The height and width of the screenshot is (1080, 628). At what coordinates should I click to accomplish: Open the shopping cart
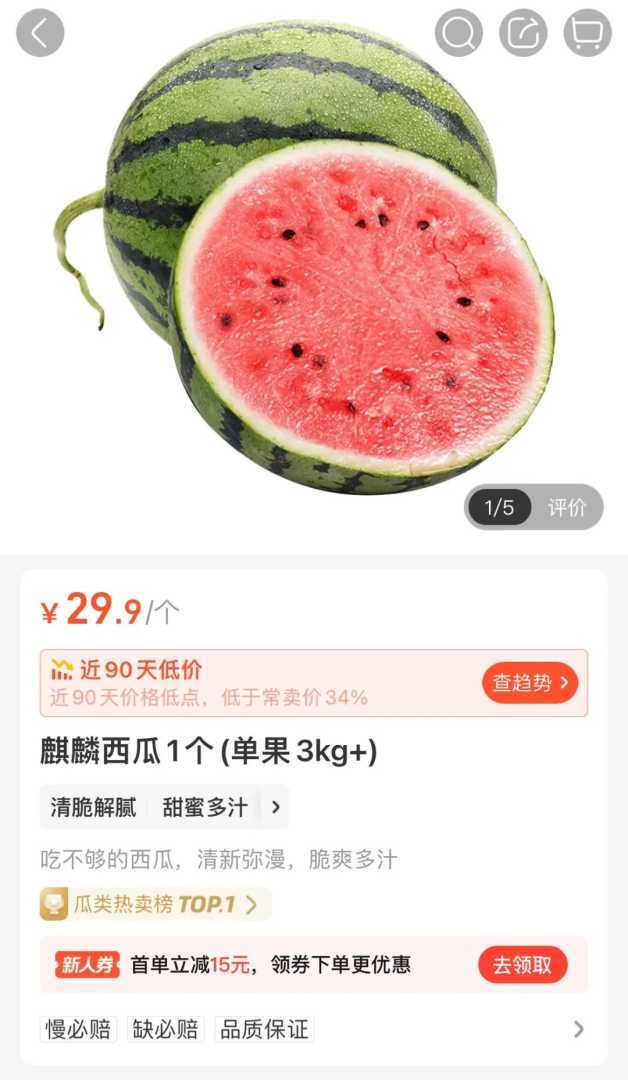(x=587, y=33)
